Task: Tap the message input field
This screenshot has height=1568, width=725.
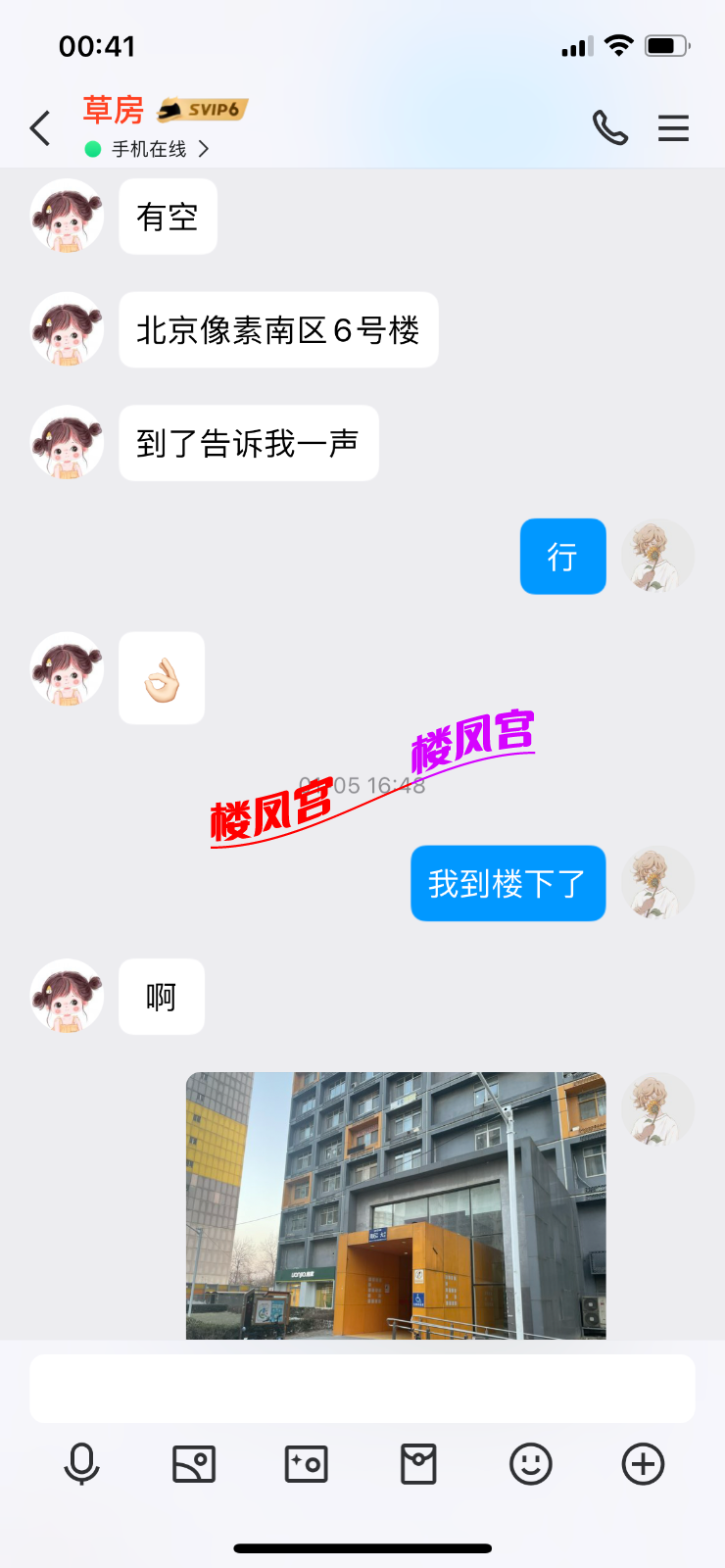Action: click(x=362, y=1388)
